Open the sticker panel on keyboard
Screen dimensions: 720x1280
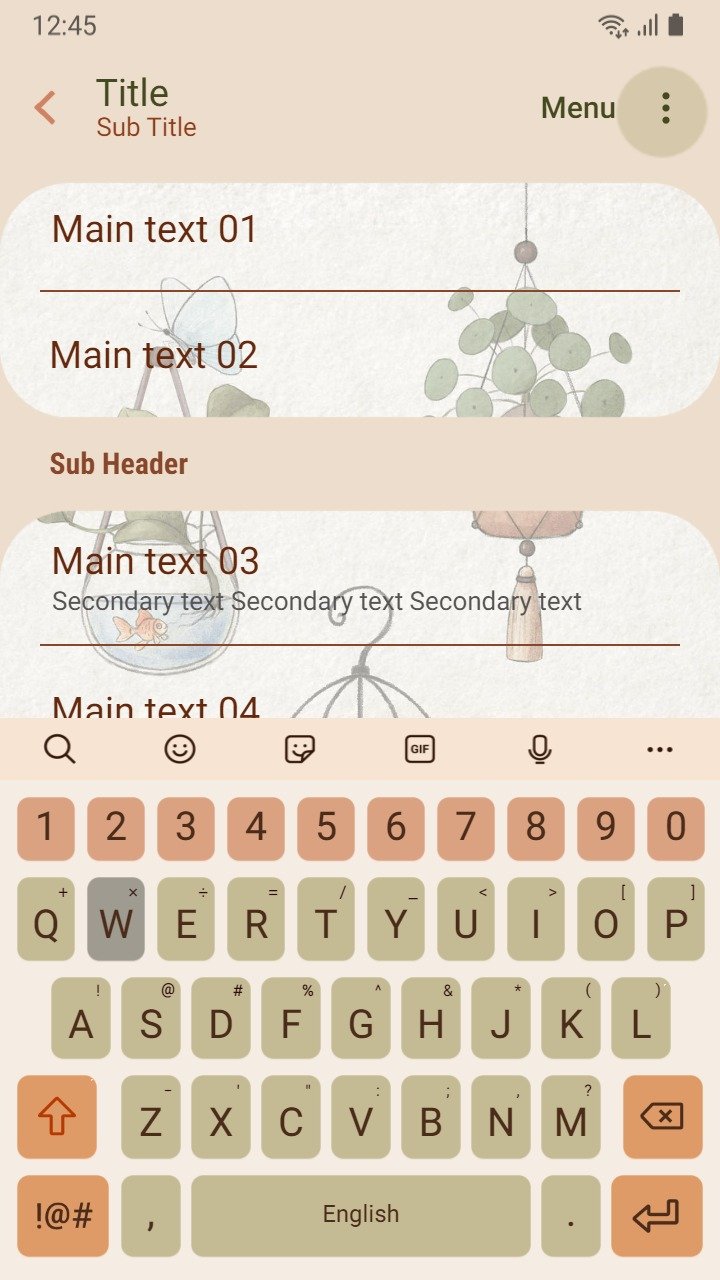(x=300, y=748)
